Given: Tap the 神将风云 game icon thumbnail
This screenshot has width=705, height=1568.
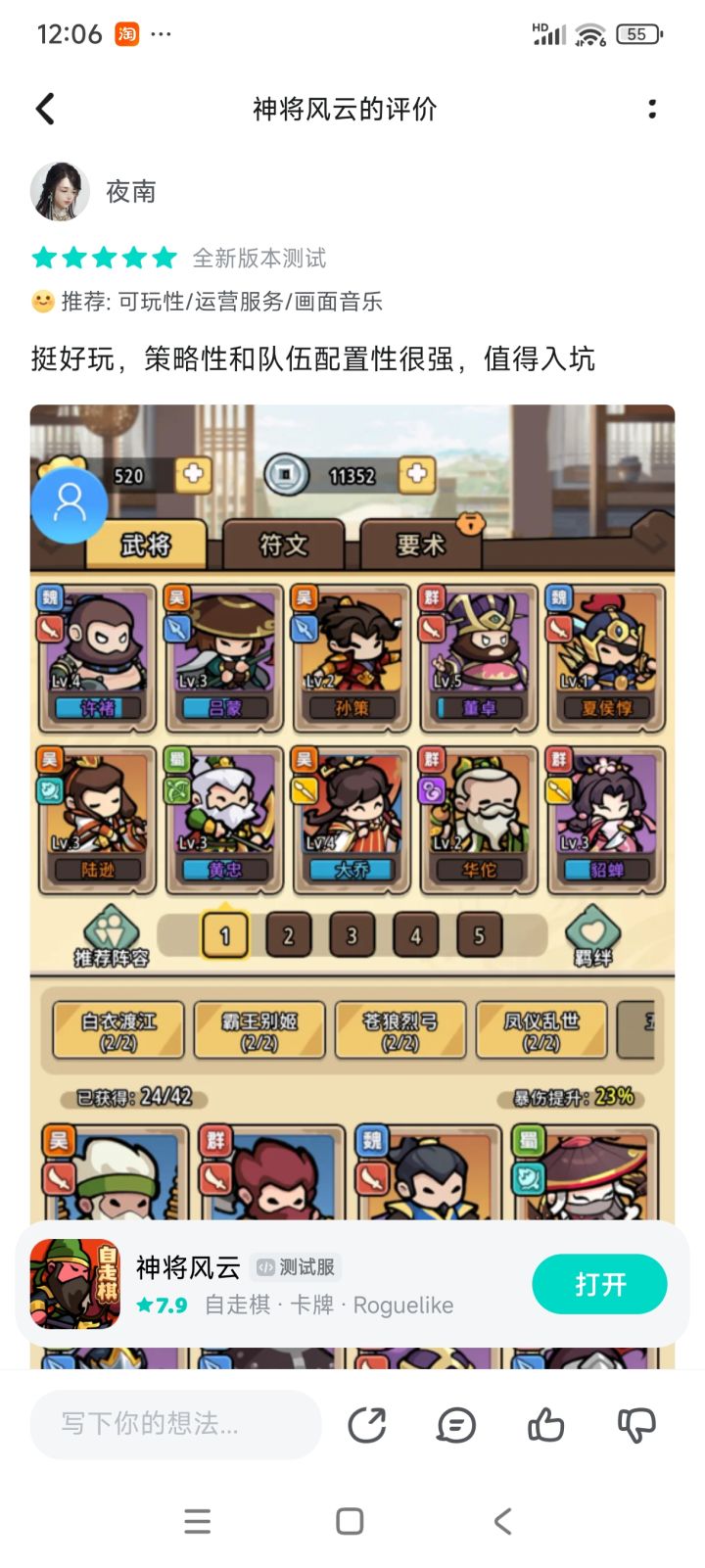Looking at the screenshot, I should (x=73, y=1283).
